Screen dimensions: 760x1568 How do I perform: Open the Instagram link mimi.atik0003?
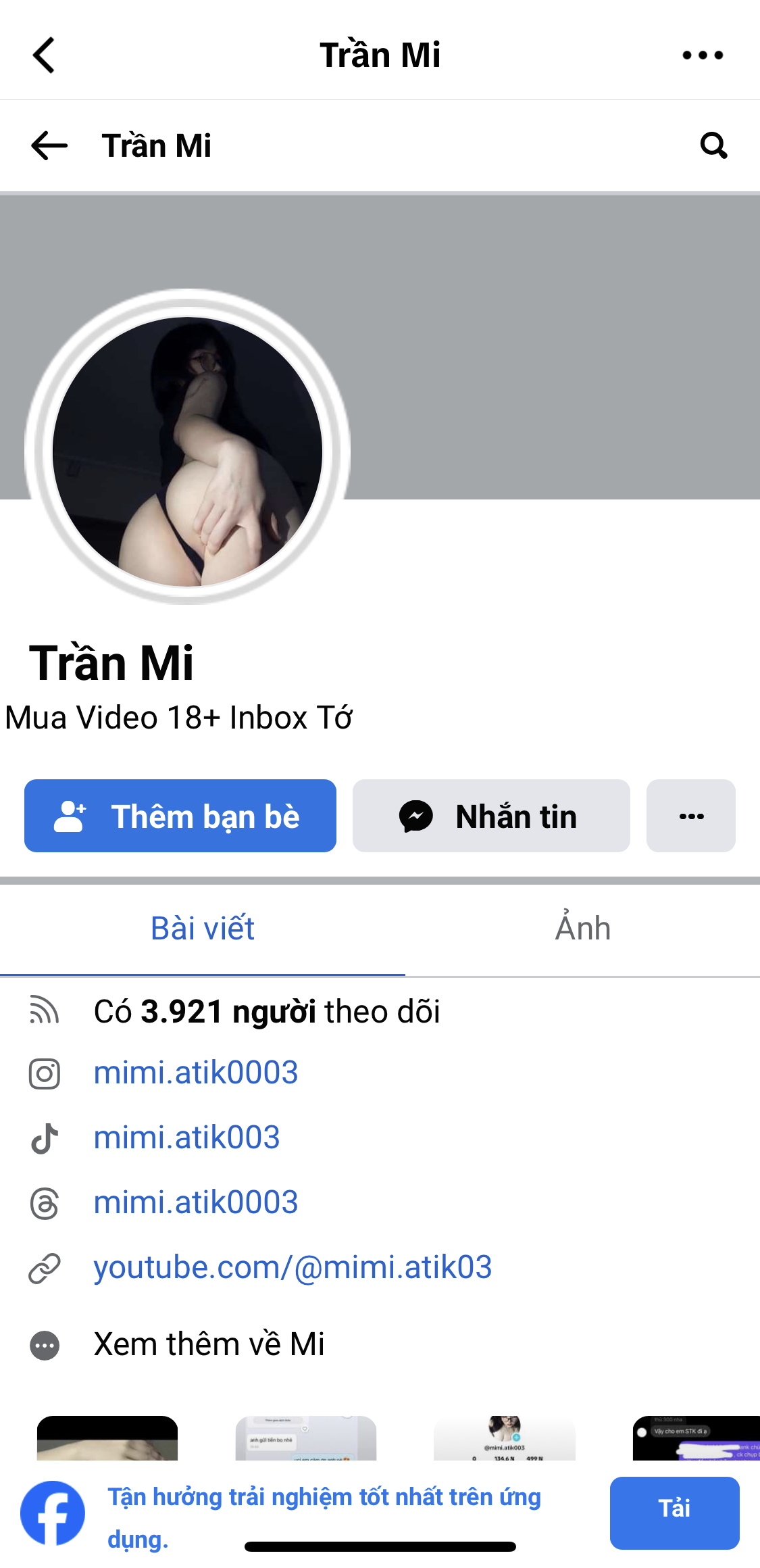(196, 1073)
